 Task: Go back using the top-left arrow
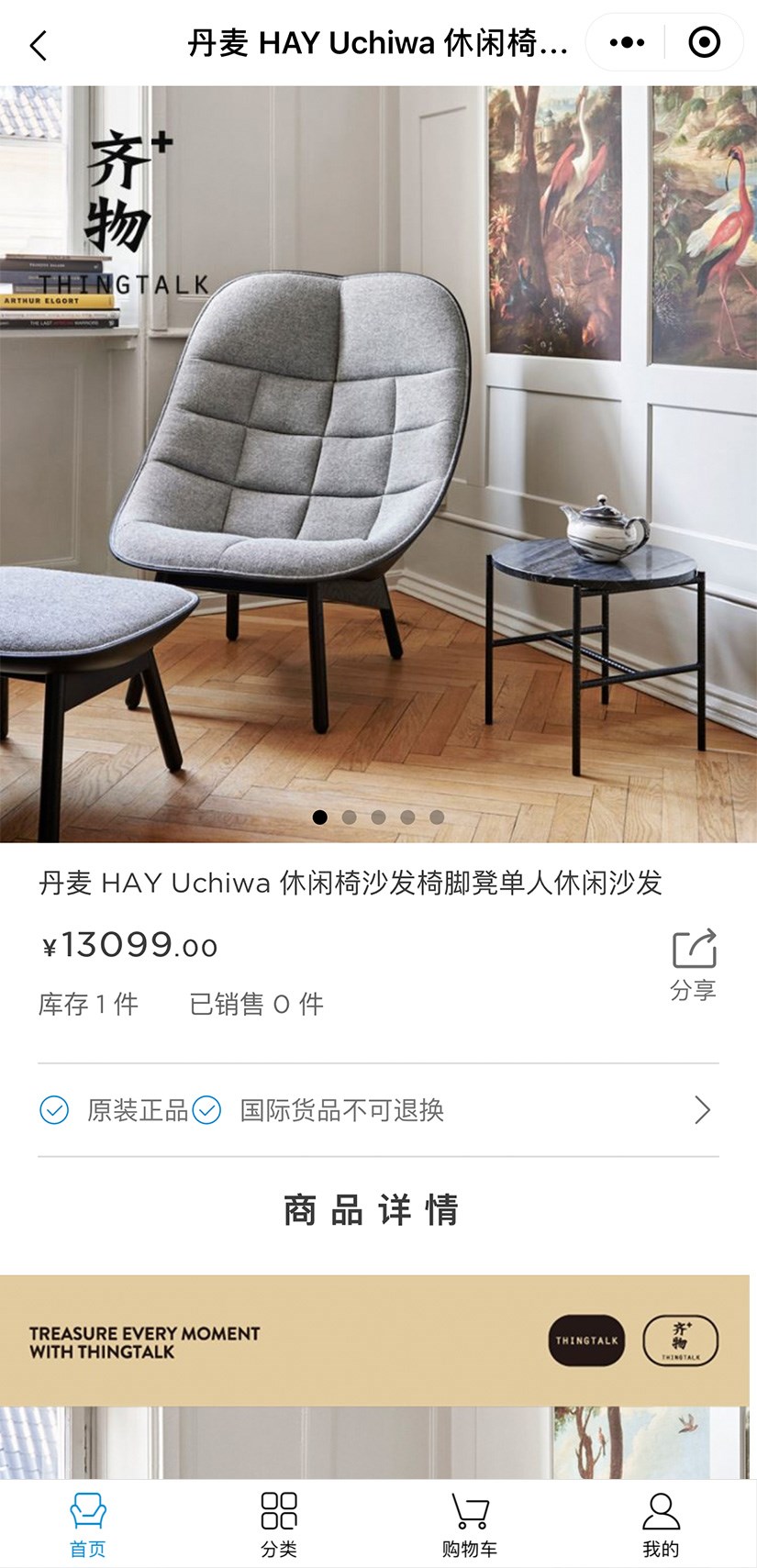point(39,44)
